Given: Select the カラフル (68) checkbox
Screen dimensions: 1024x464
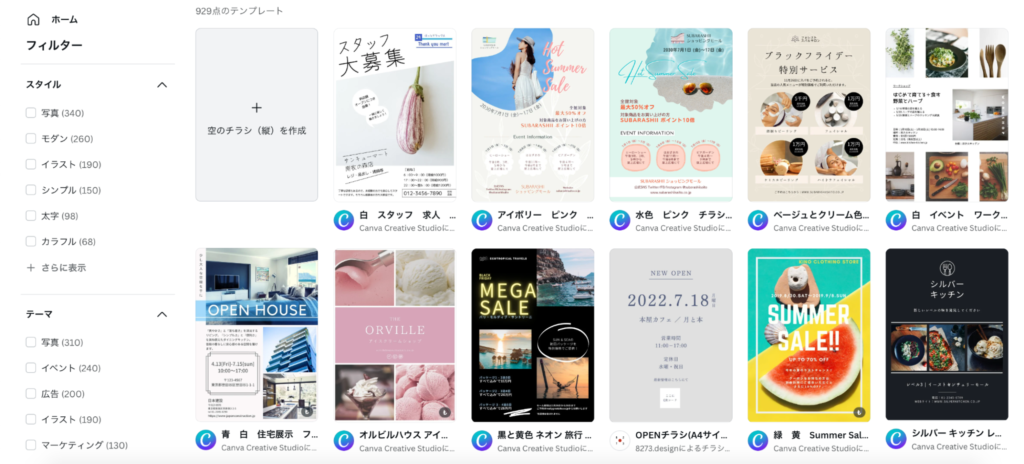Looking at the screenshot, I should coord(31,241).
